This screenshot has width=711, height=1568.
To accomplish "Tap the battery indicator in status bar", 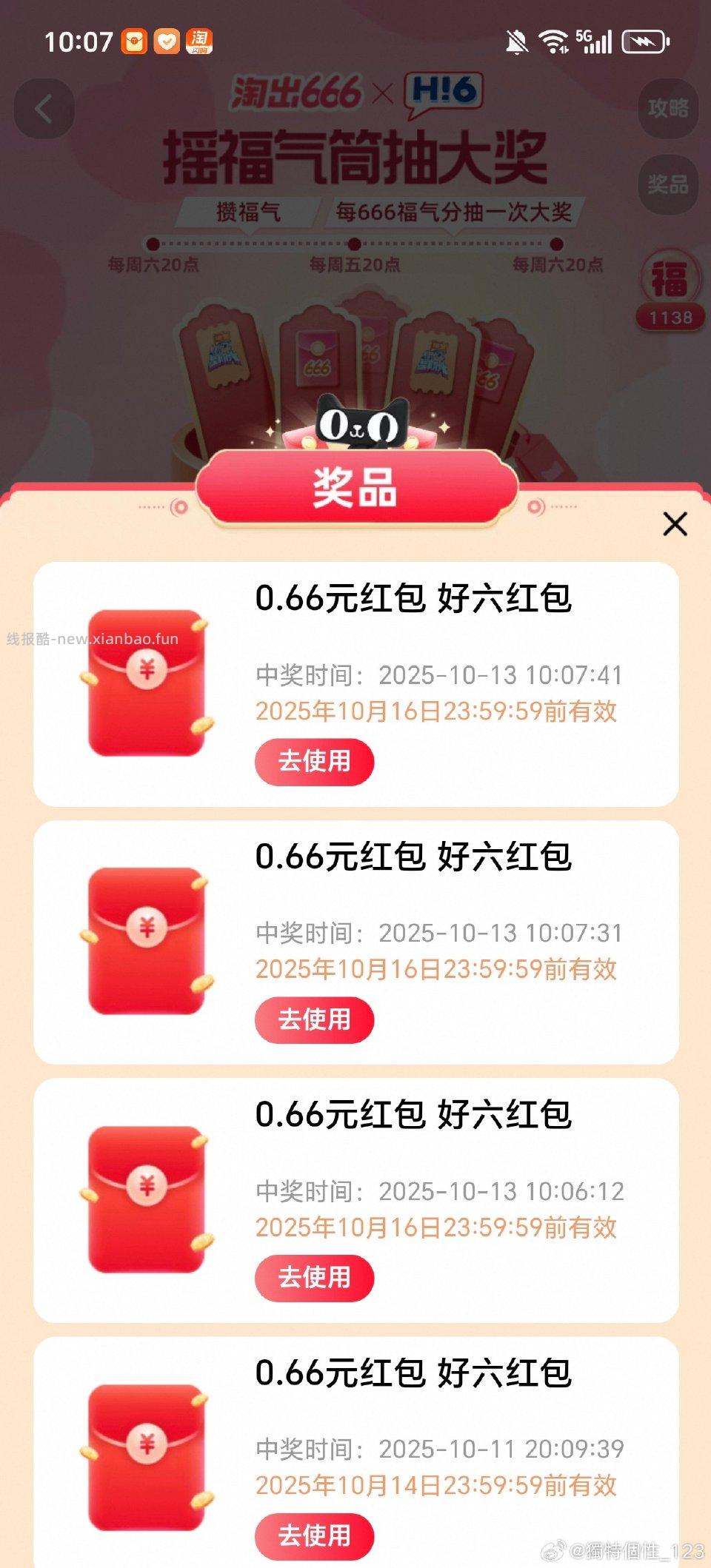I will point(644,42).
